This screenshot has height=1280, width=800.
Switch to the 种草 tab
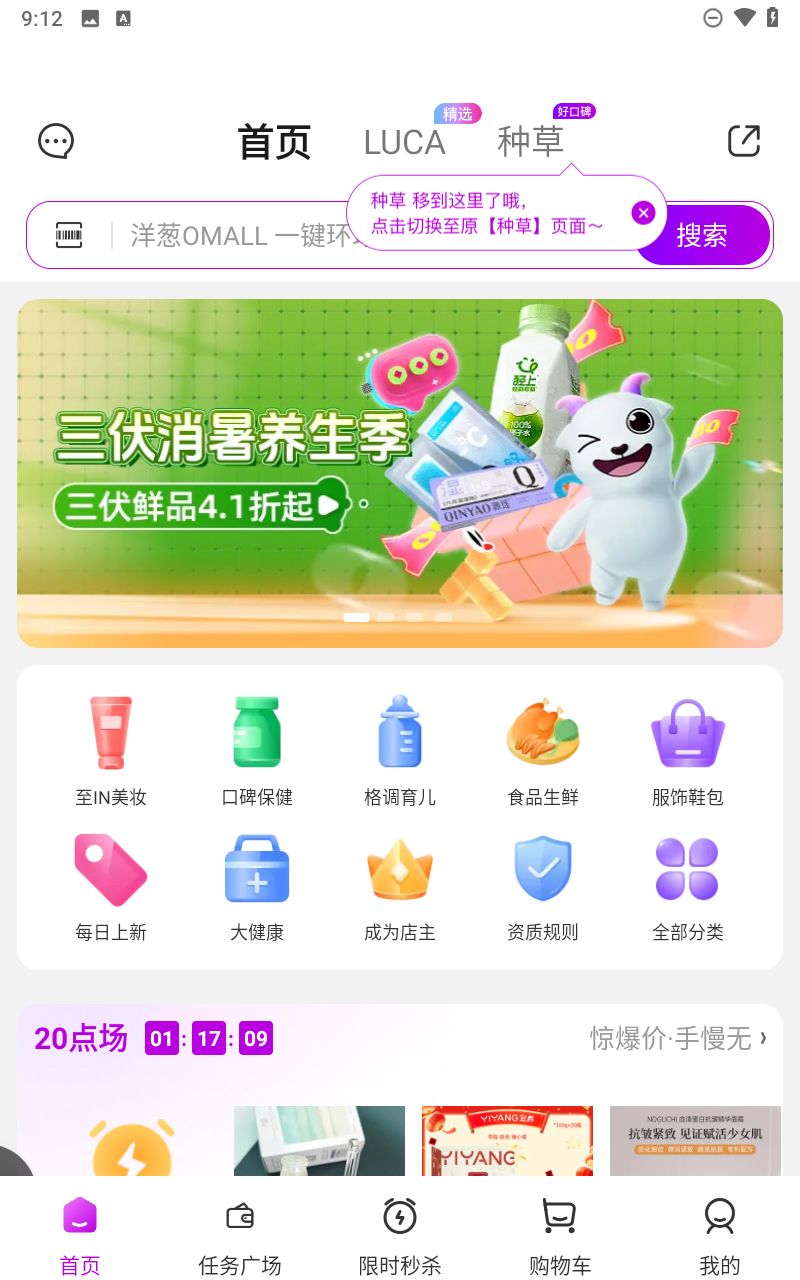pyautogui.click(x=531, y=142)
